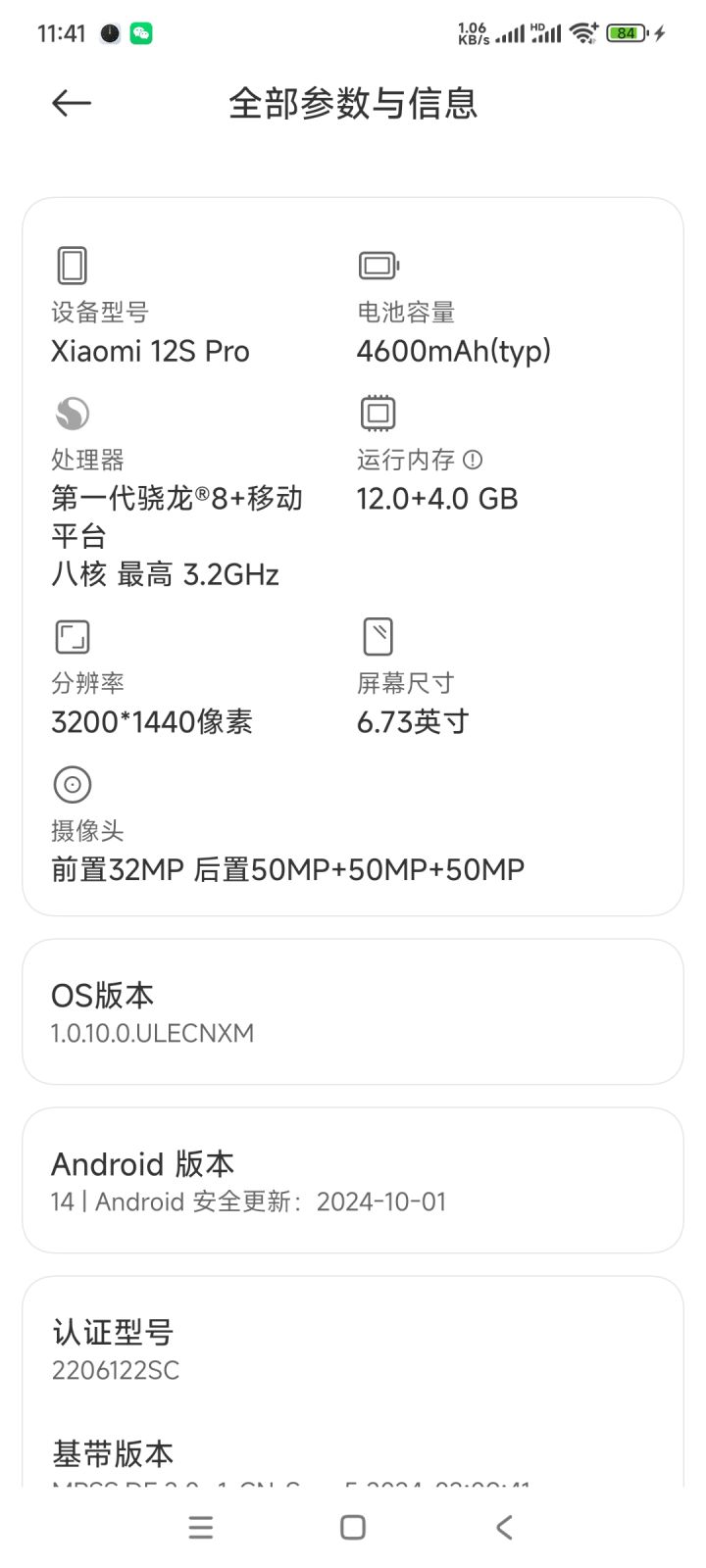Image resolution: width=706 pixels, height=1568 pixels.
Task: Select the Android 版本 row
Action: tap(352, 1180)
